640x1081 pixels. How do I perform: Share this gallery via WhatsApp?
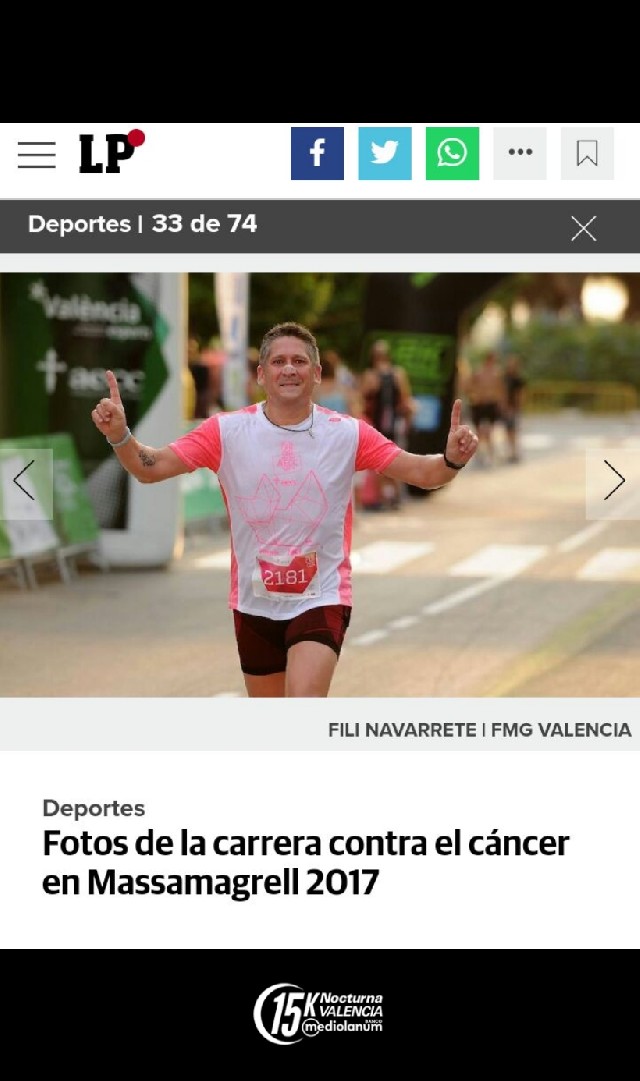click(x=452, y=154)
